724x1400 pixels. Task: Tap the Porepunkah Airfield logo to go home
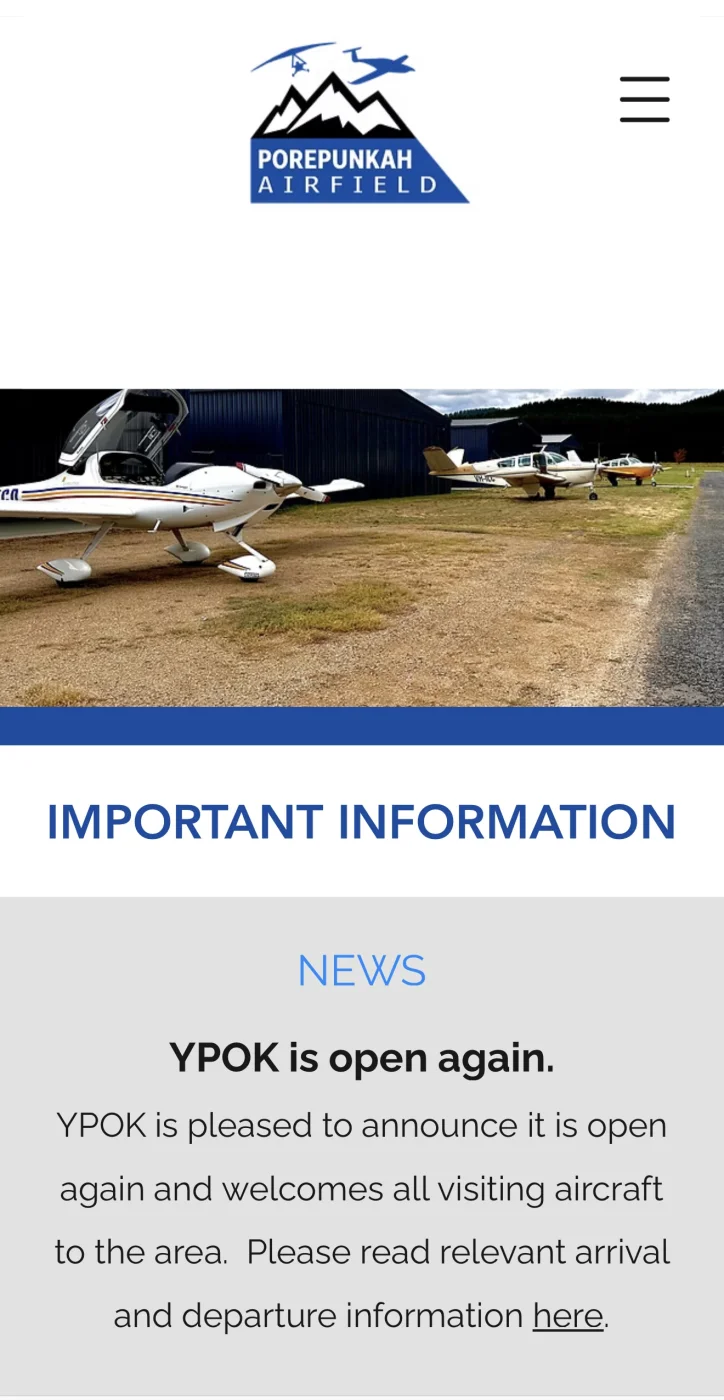[357, 124]
